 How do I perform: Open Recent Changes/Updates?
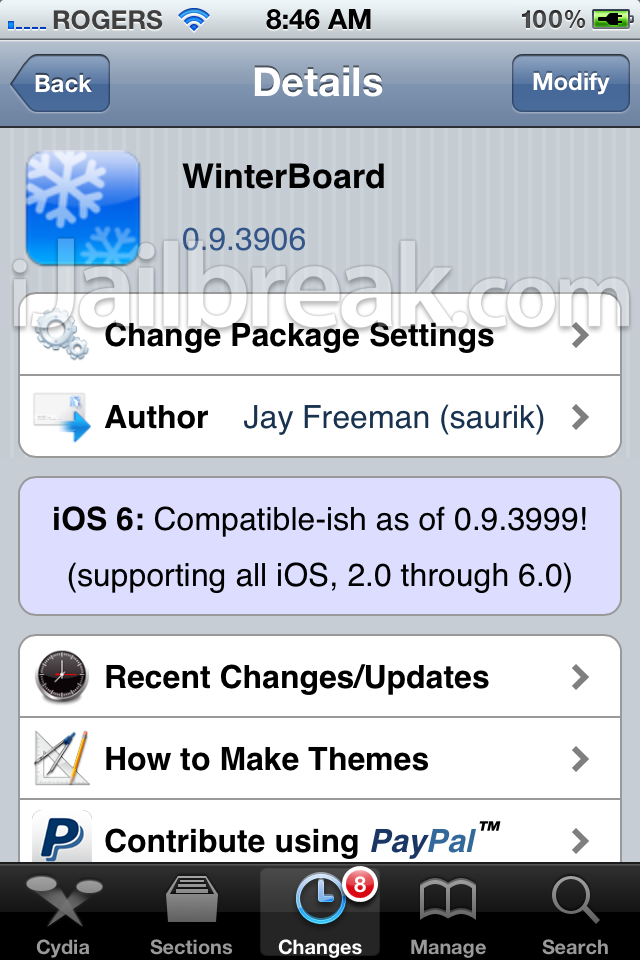(320, 677)
